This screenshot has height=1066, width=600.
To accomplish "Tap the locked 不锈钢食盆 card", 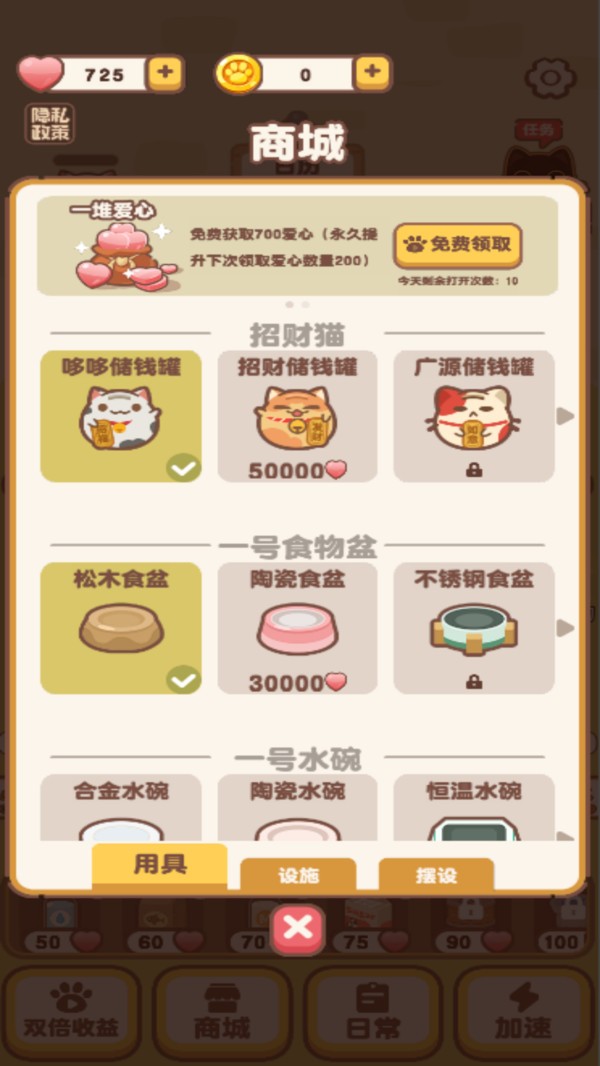I will click(473, 627).
